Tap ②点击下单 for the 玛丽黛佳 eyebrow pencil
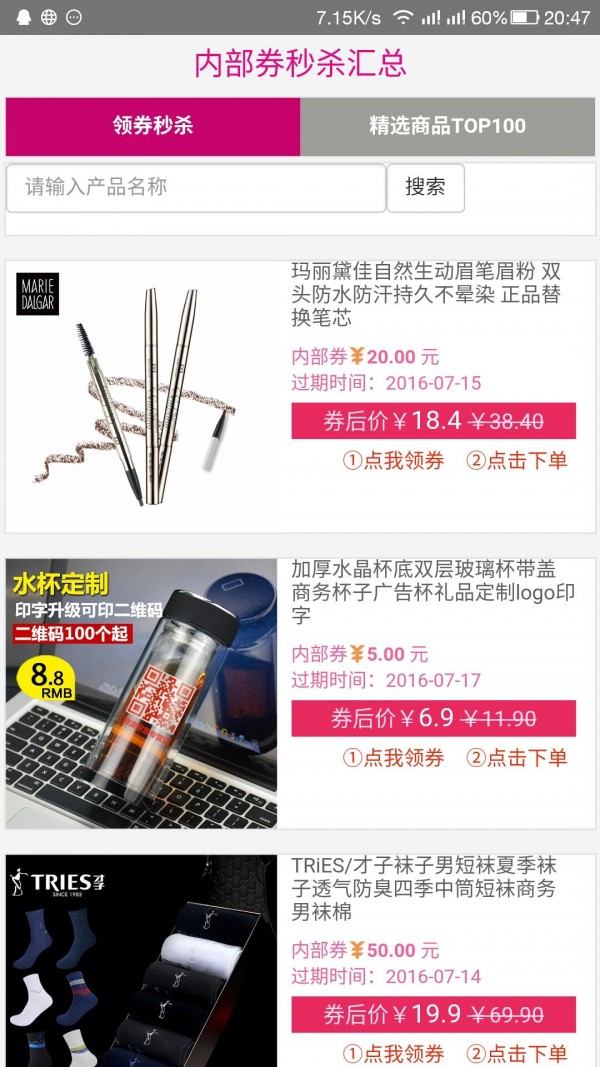Viewport: 600px width, 1067px height. [517, 461]
